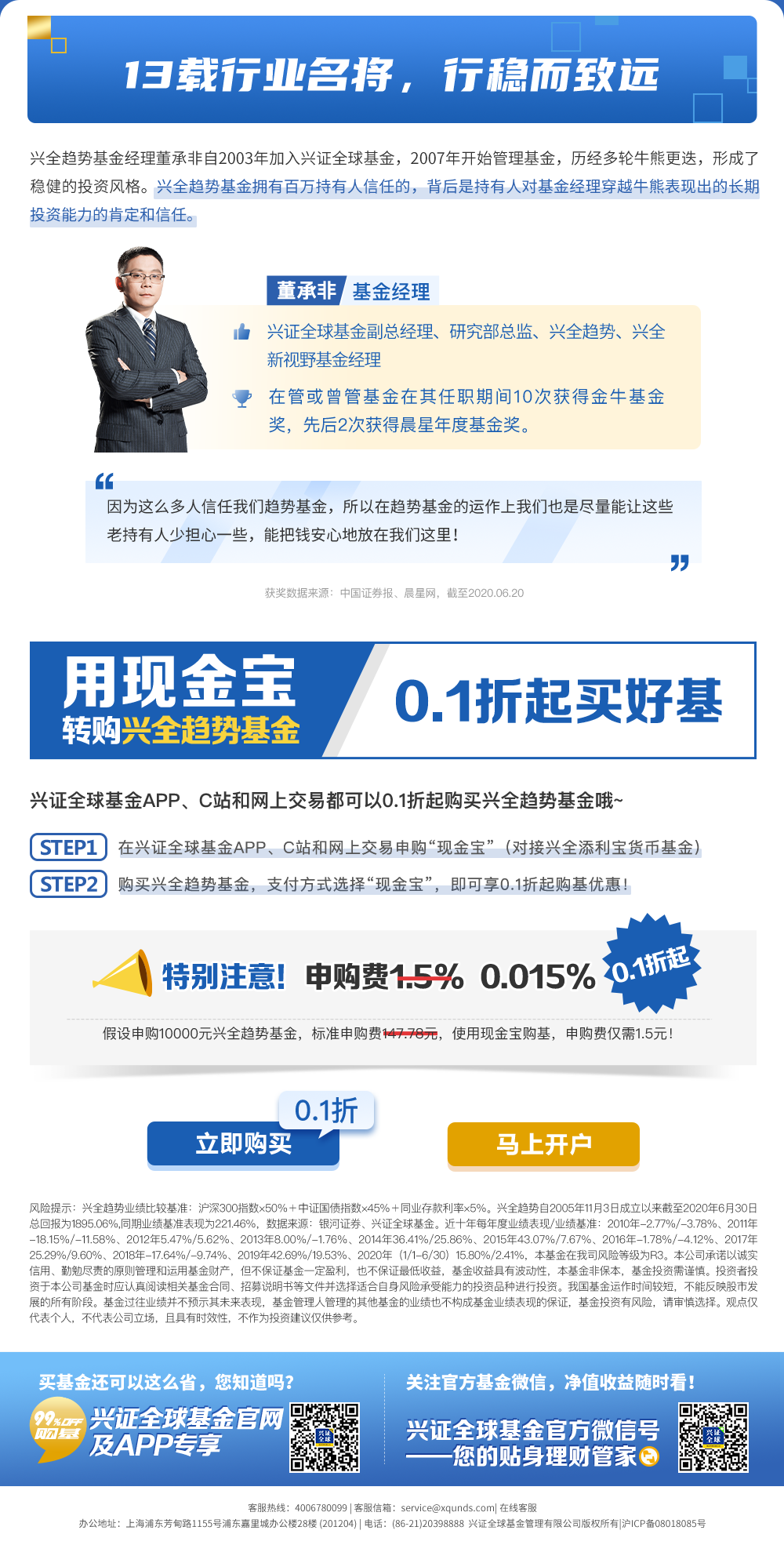This screenshot has height=1545, width=784.
Task: Open 在线客服 in the footer
Action: [518, 1507]
